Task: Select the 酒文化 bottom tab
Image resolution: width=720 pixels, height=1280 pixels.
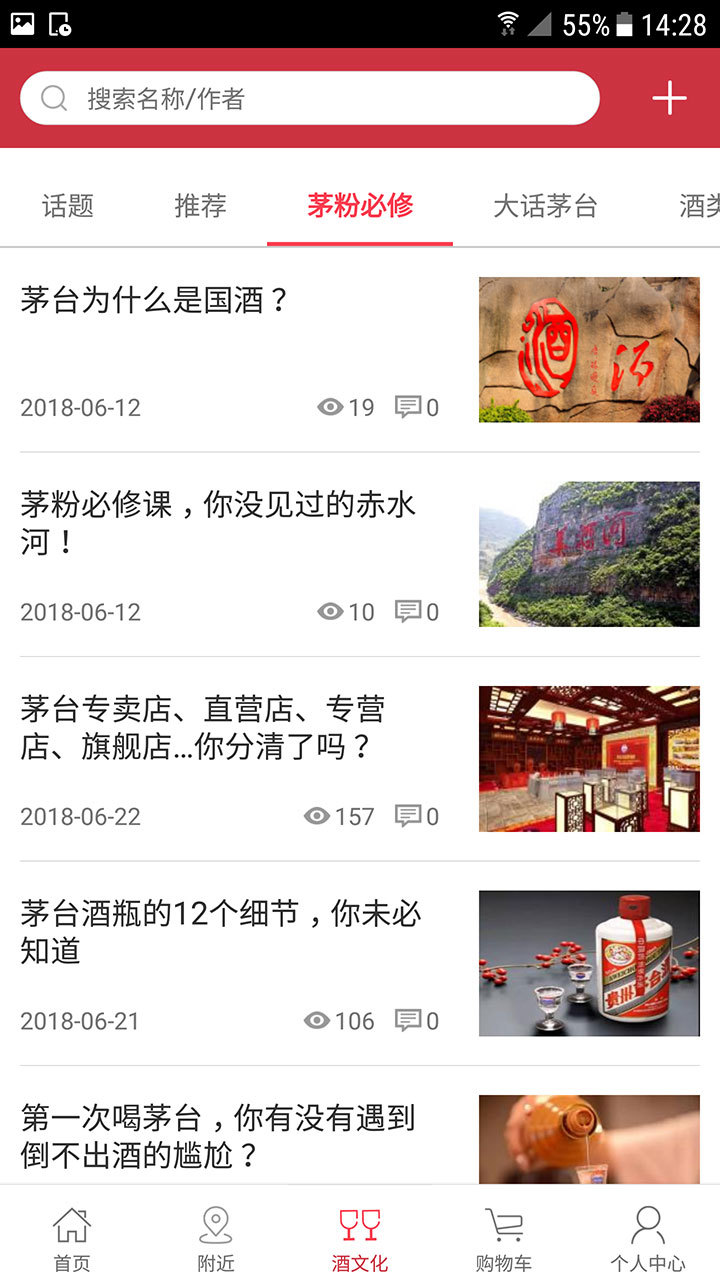Action: [x=360, y=1238]
